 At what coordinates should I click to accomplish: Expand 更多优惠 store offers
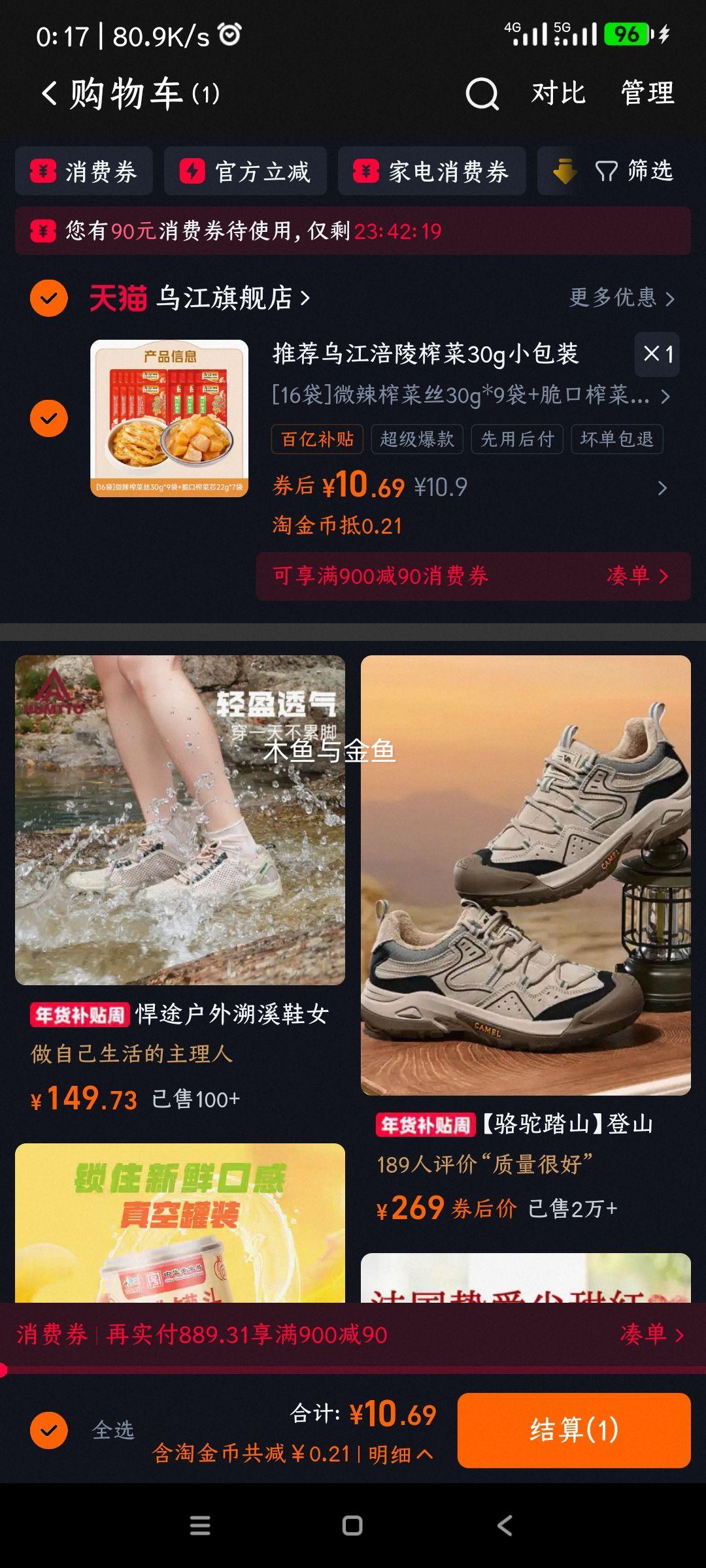pos(621,297)
